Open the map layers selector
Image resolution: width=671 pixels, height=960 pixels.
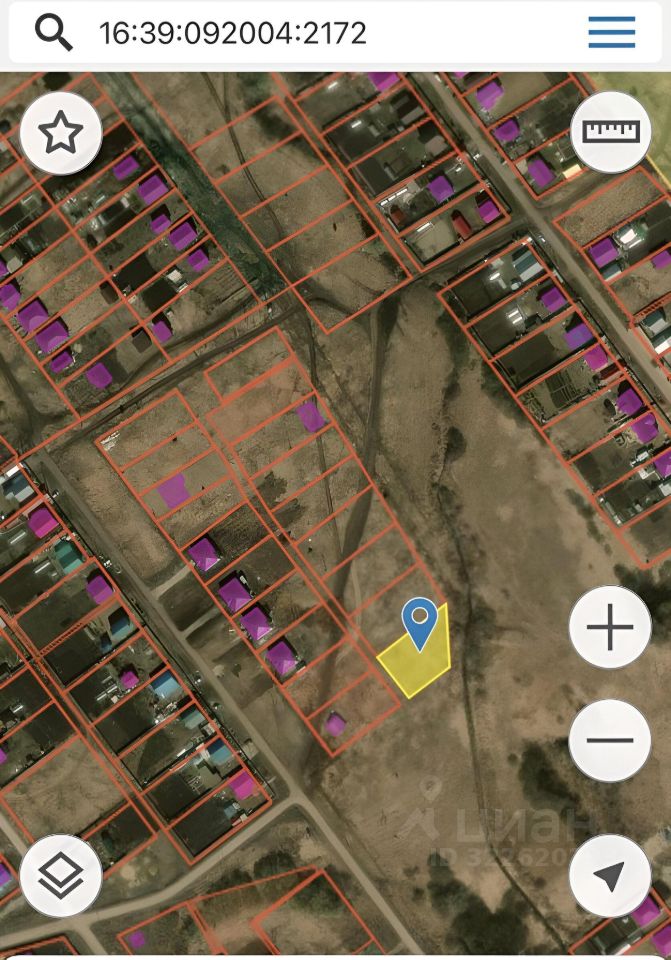click(x=60, y=876)
